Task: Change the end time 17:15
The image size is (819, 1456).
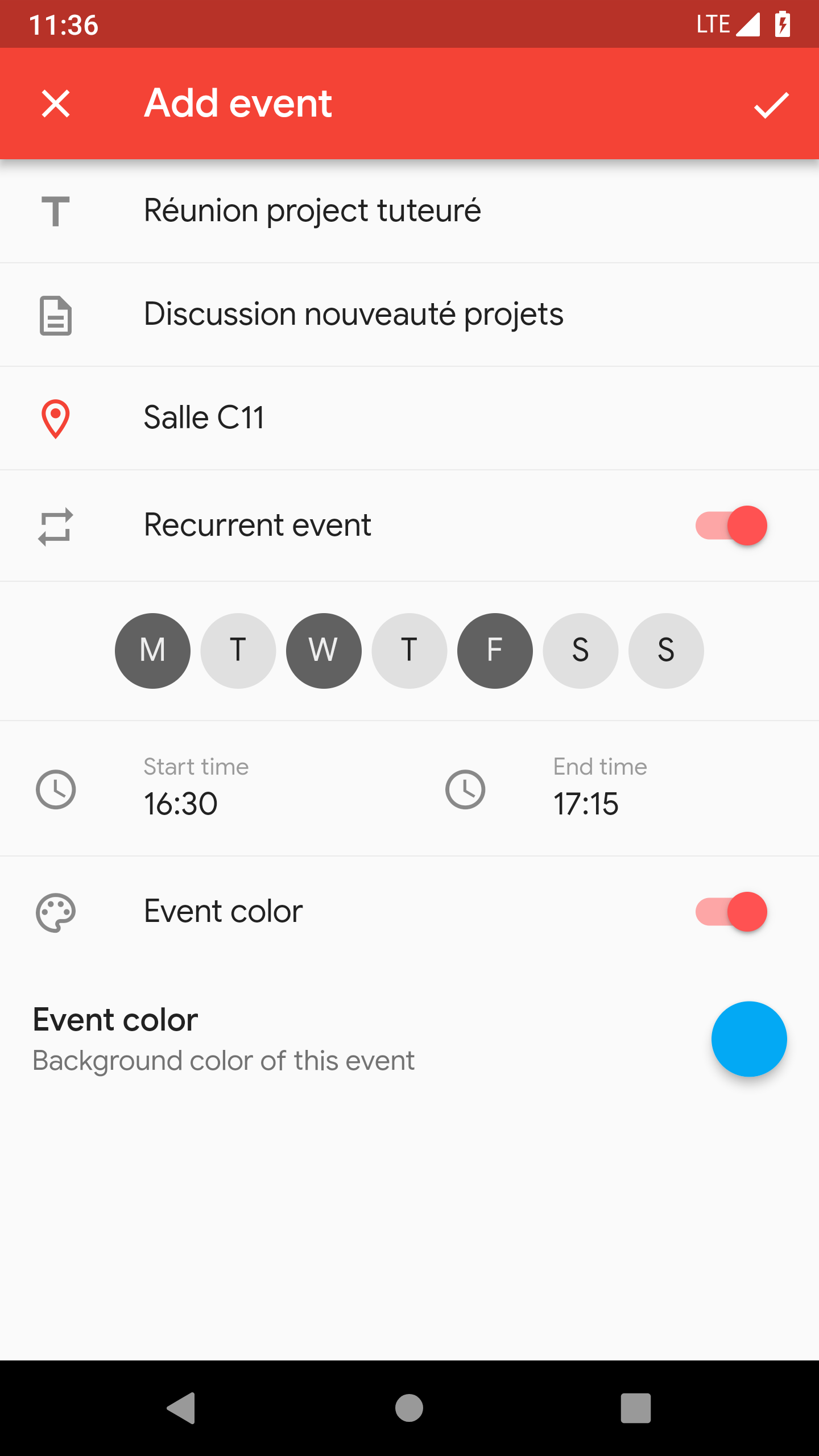Action: click(x=614, y=788)
